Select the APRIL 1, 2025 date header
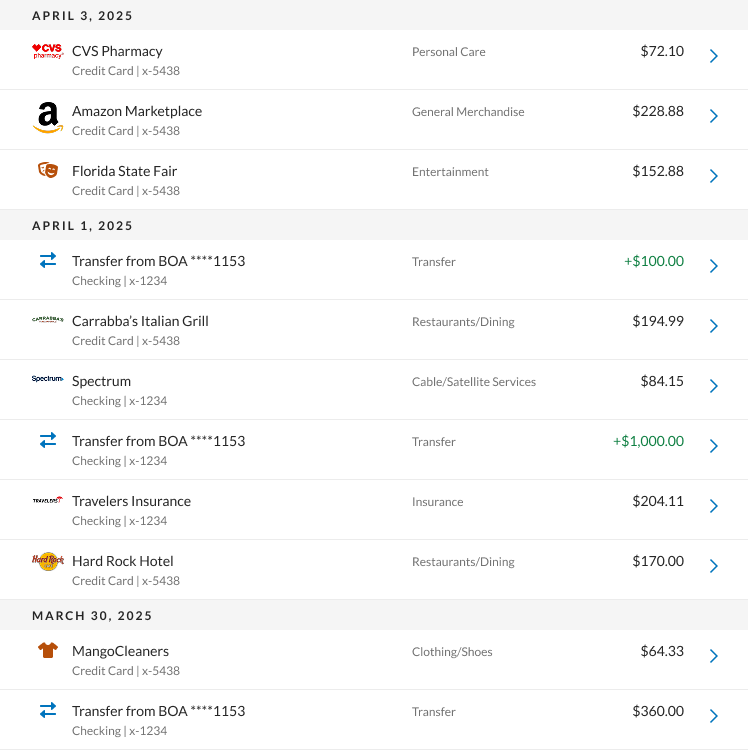This screenshot has height=750, width=748. (x=82, y=225)
